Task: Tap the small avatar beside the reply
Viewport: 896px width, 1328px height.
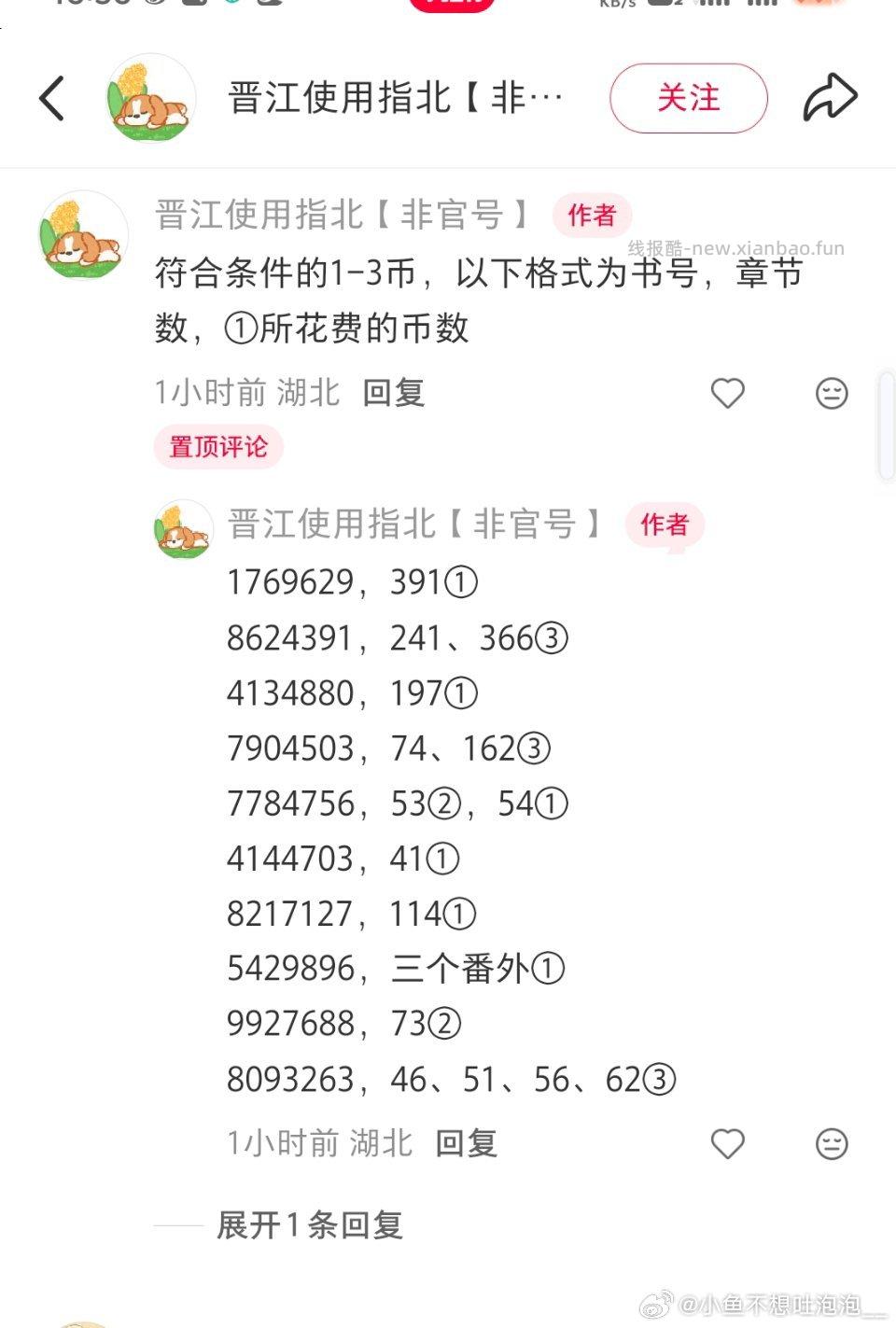Action: click(183, 528)
